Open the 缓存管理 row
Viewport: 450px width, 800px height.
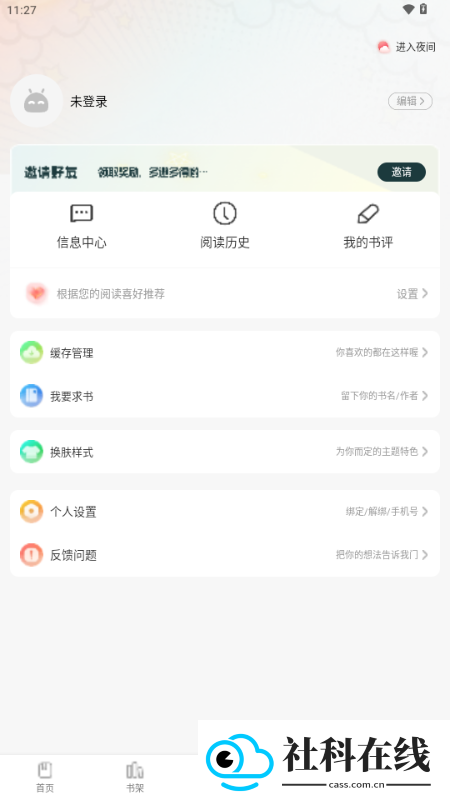[x=224, y=353]
